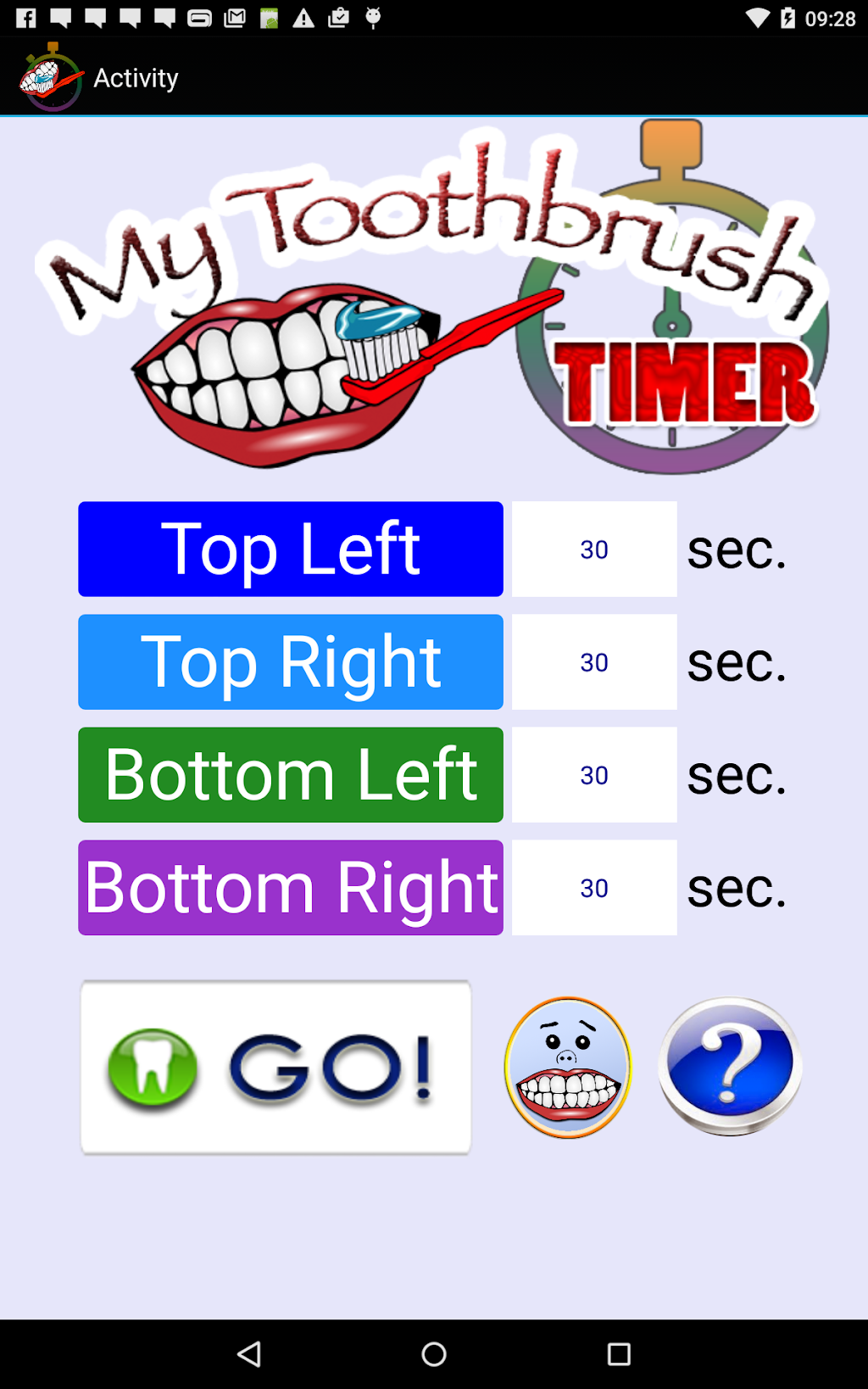Edit the Top Left seconds field
The image size is (868, 1389).
pyautogui.click(x=594, y=549)
